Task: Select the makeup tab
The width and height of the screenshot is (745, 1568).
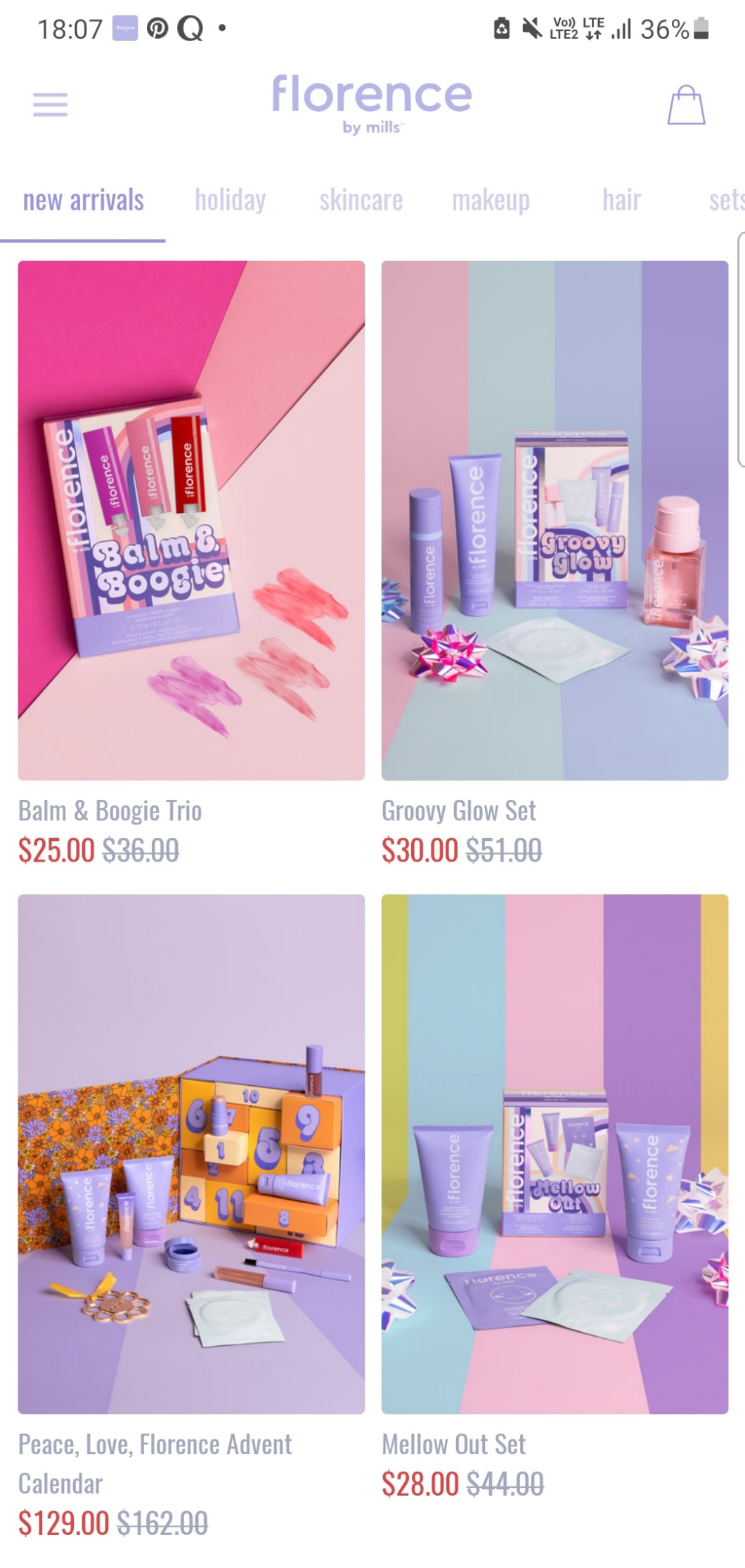Action: pos(491,200)
